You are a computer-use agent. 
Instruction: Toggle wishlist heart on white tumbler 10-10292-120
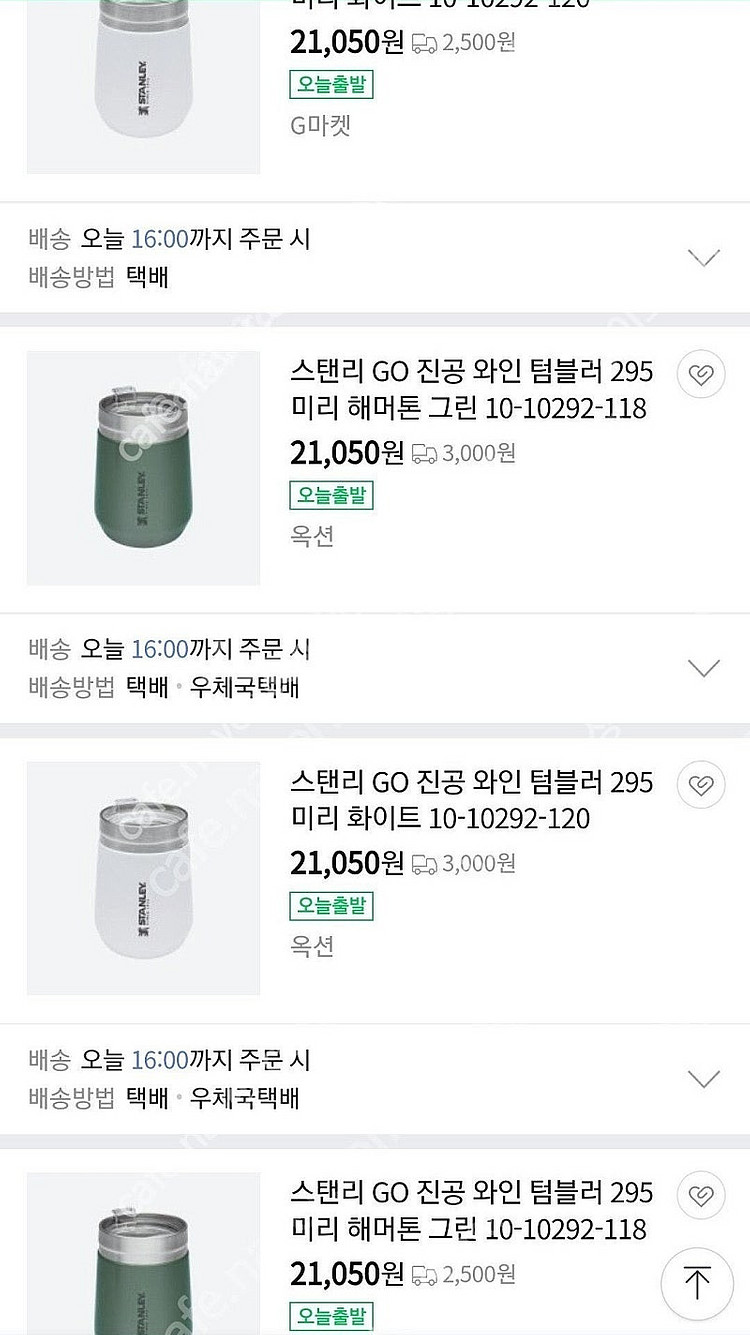[701, 785]
